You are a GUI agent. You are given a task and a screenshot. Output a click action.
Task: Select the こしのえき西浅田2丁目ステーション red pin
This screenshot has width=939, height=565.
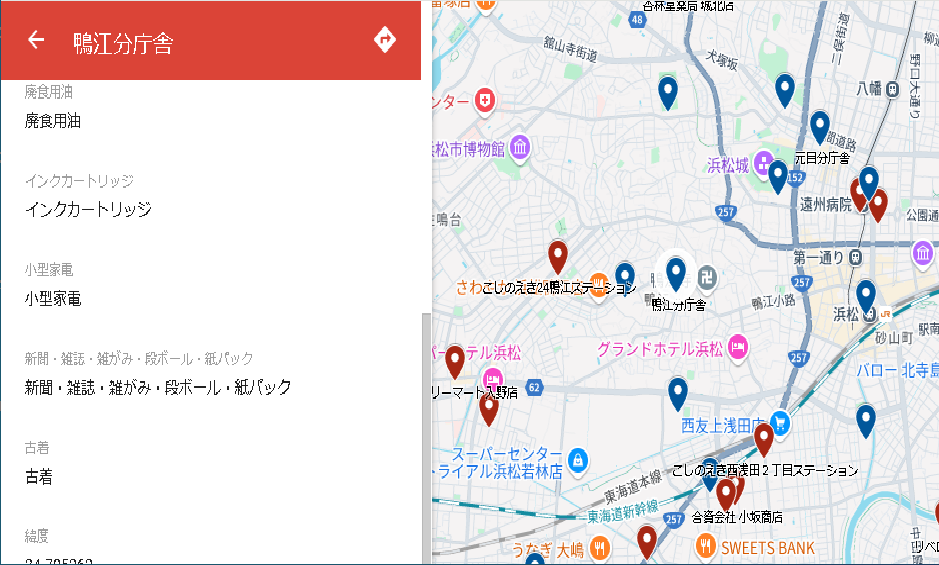pos(764,440)
